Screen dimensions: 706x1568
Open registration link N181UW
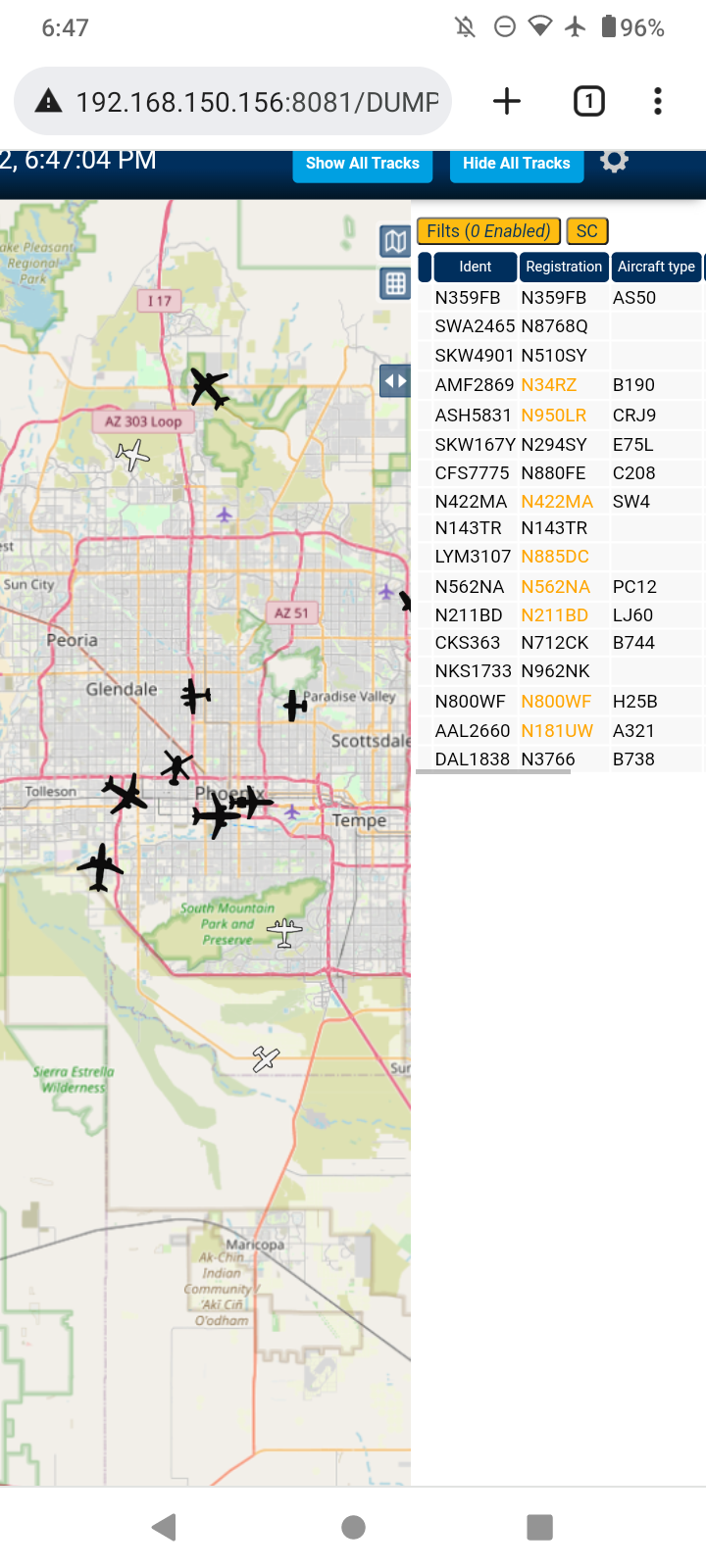[557, 731]
